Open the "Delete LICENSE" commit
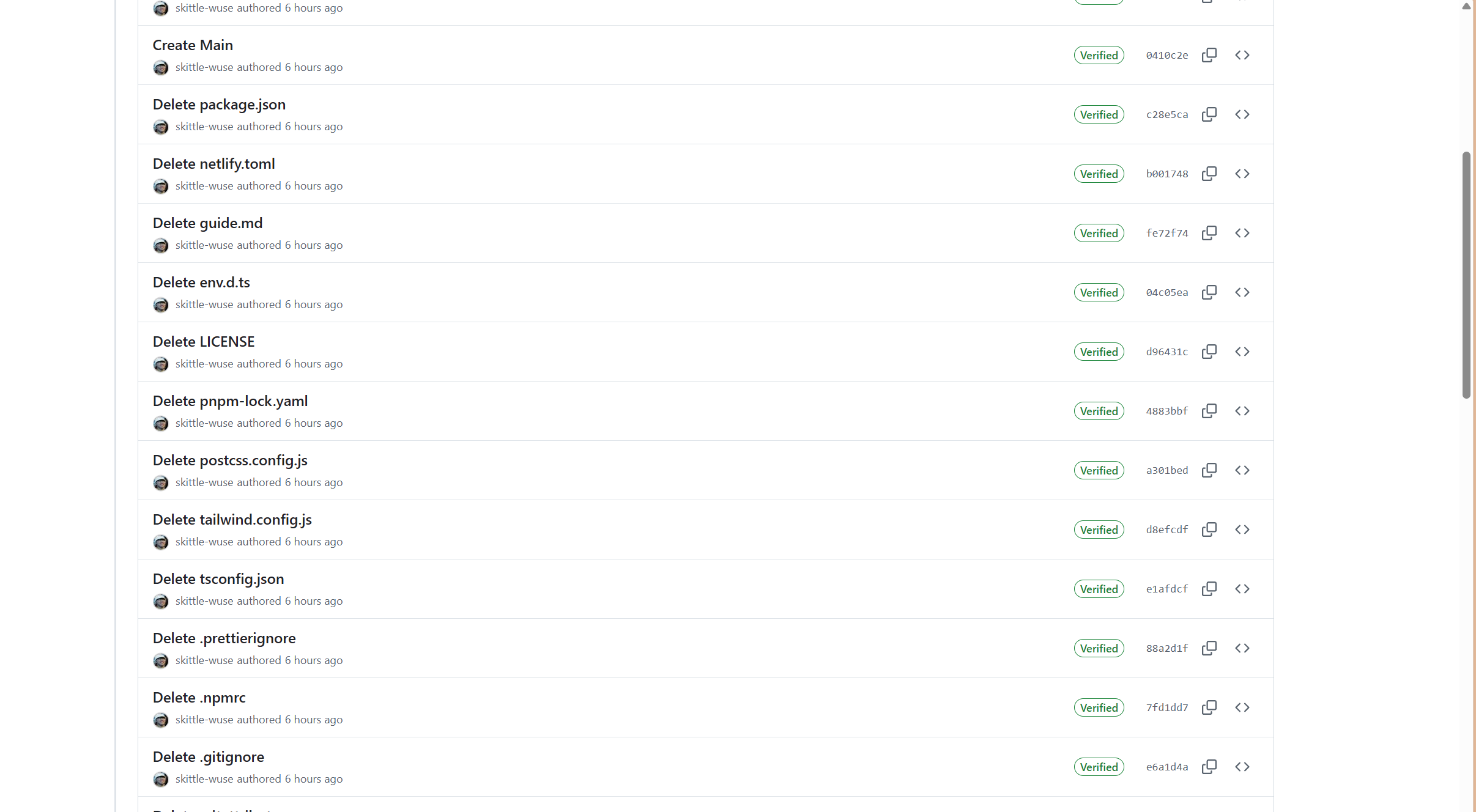 point(204,342)
